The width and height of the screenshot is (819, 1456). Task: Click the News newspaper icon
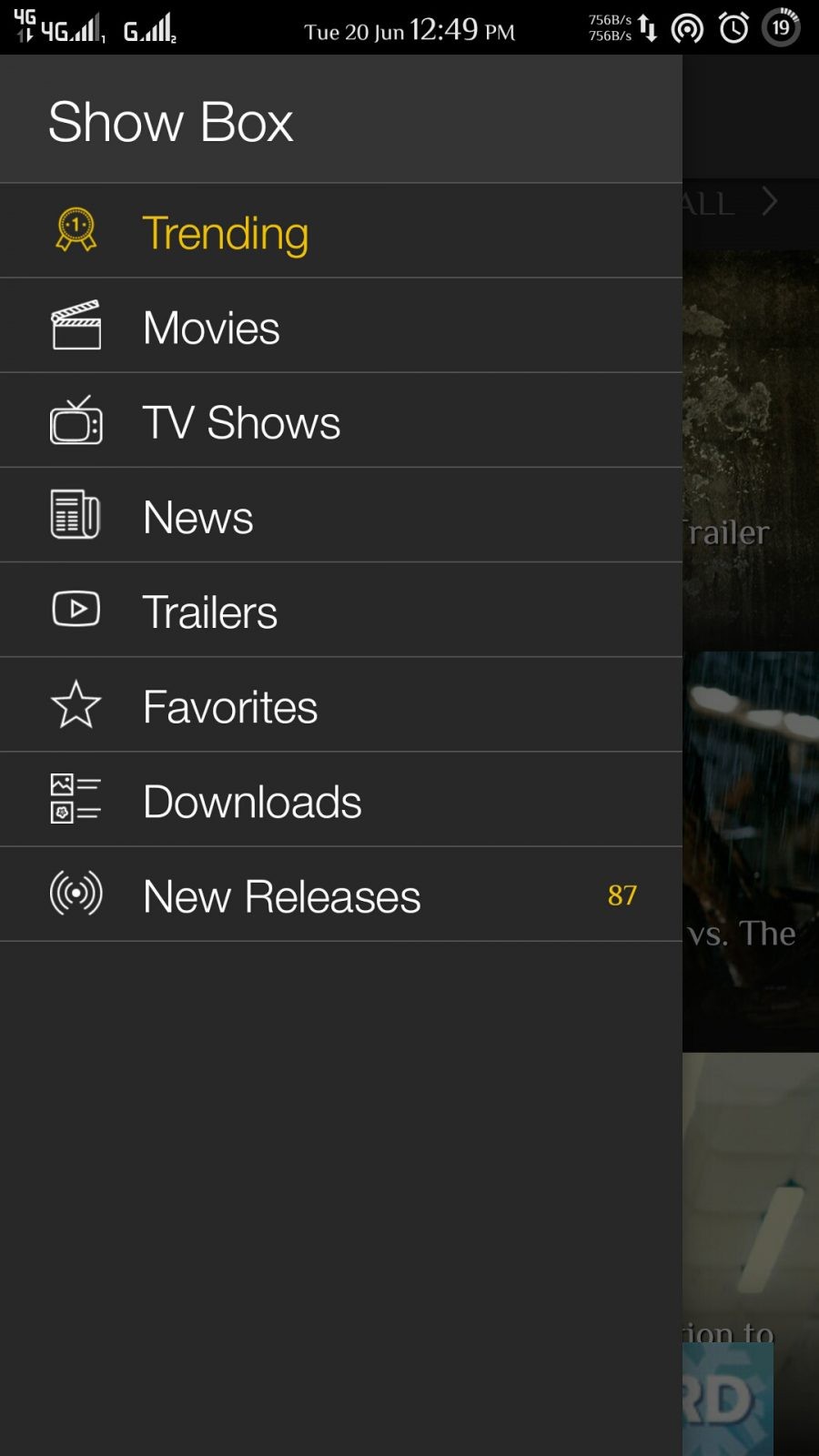click(x=76, y=516)
